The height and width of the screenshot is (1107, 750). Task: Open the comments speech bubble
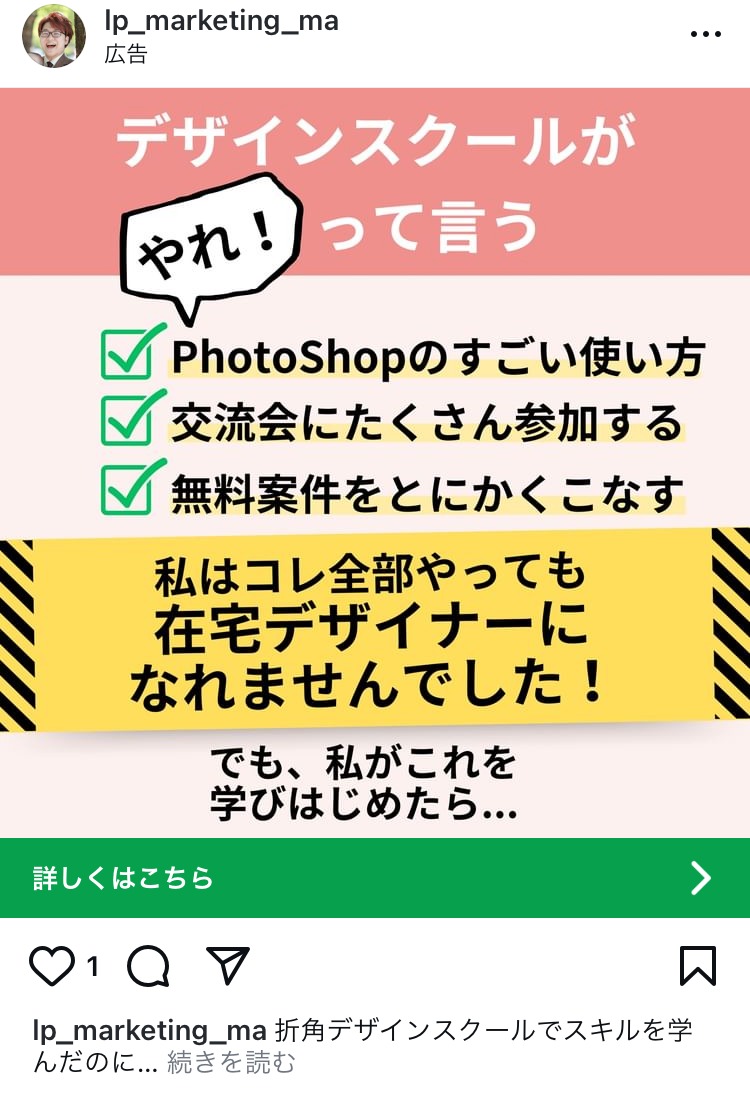tap(148, 966)
